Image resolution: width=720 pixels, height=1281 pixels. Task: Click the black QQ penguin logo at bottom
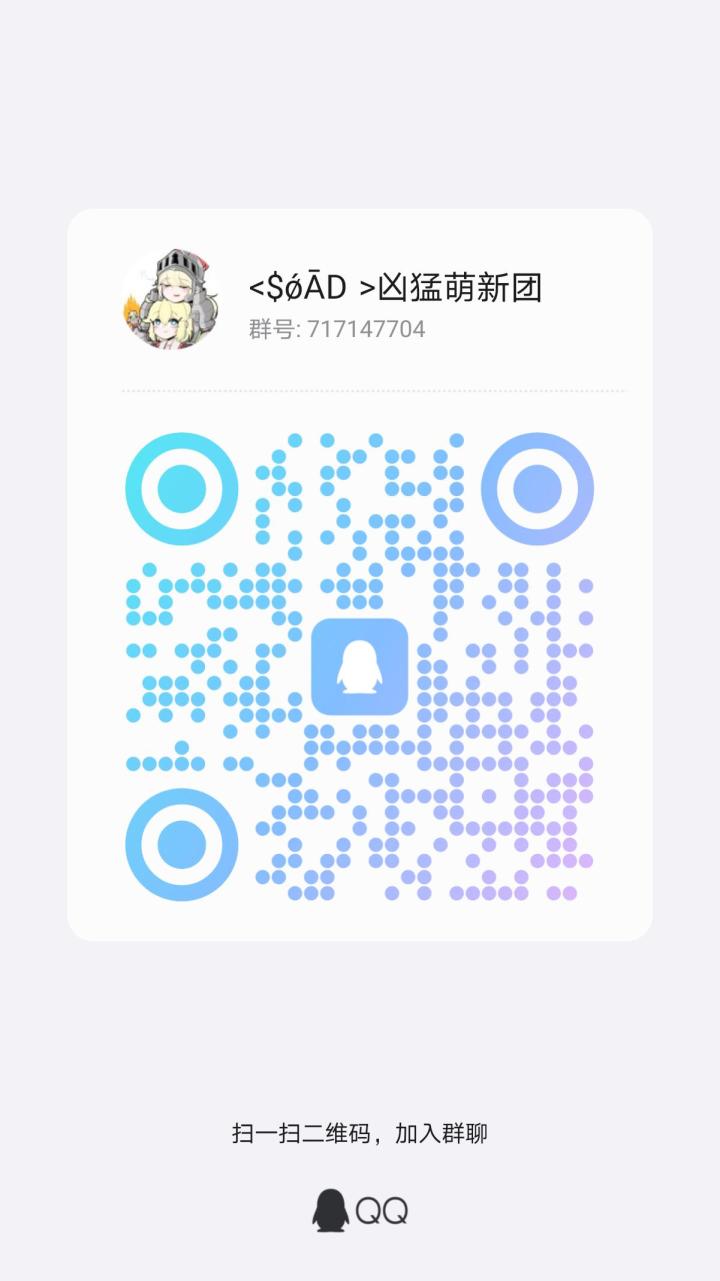[x=329, y=1208]
